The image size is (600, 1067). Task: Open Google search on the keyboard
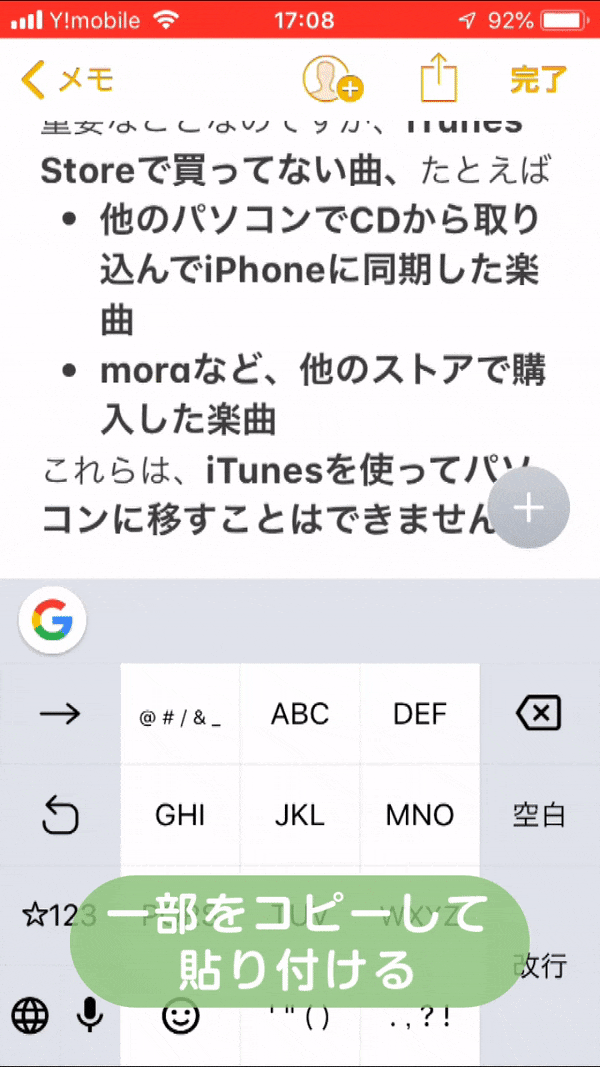(52, 621)
